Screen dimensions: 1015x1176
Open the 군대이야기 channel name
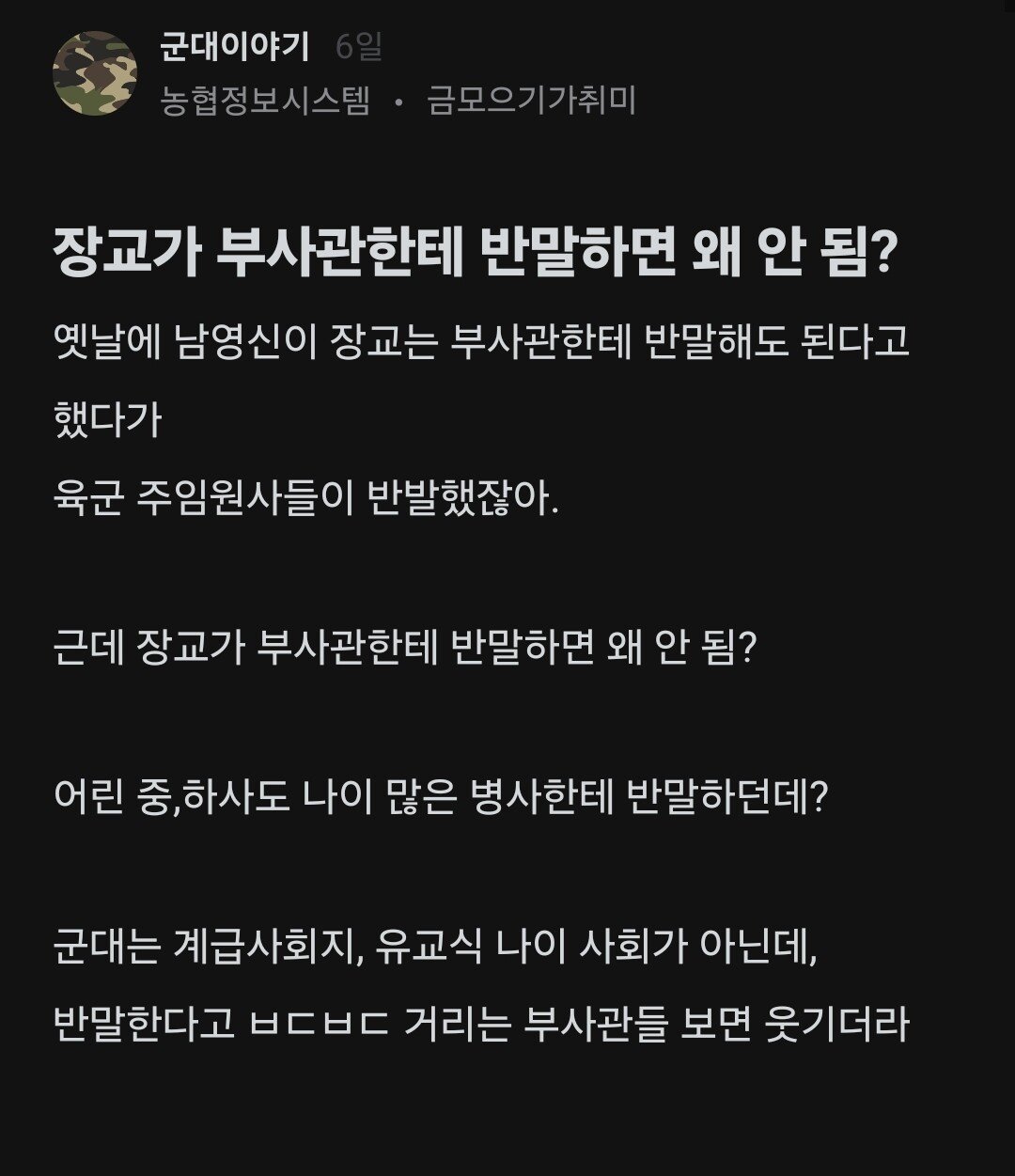[235, 47]
